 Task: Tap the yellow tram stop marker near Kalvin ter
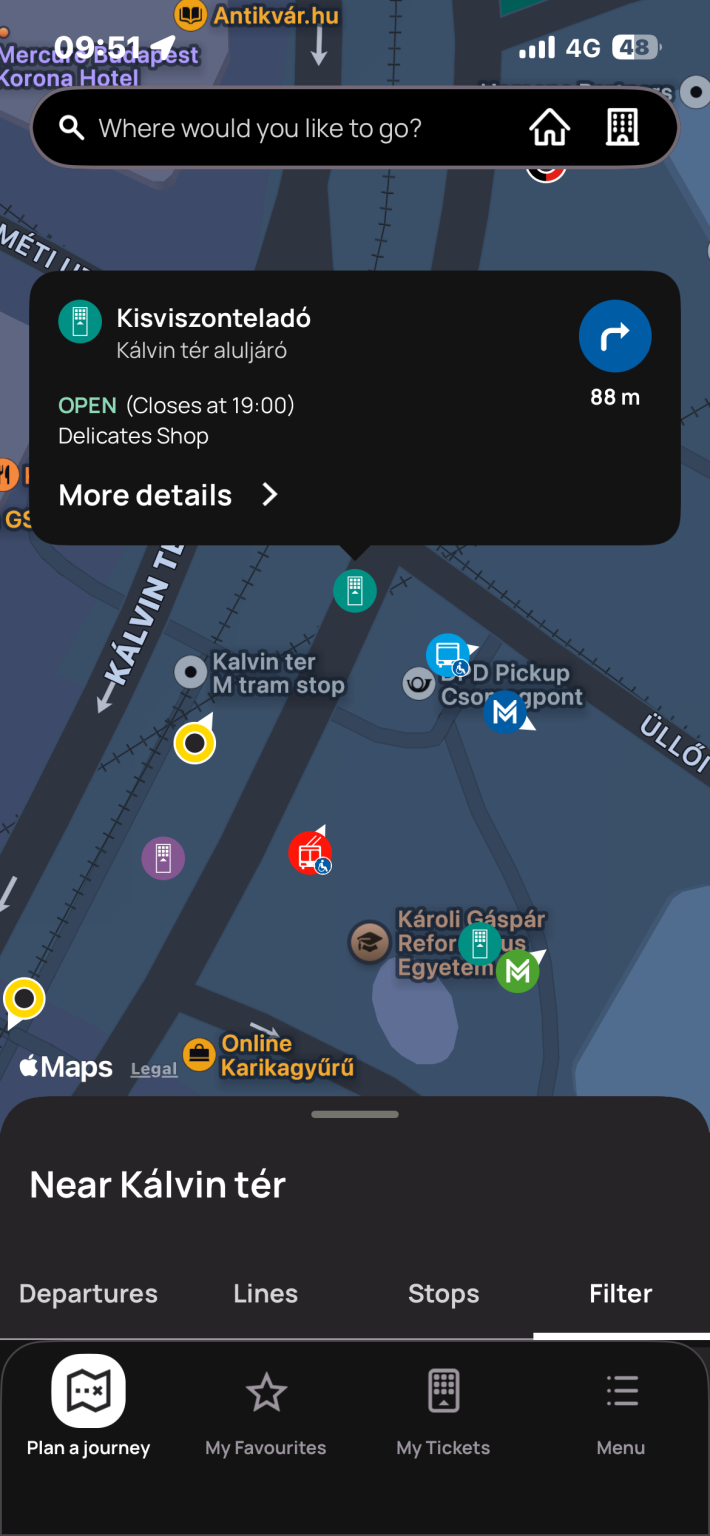click(x=194, y=743)
